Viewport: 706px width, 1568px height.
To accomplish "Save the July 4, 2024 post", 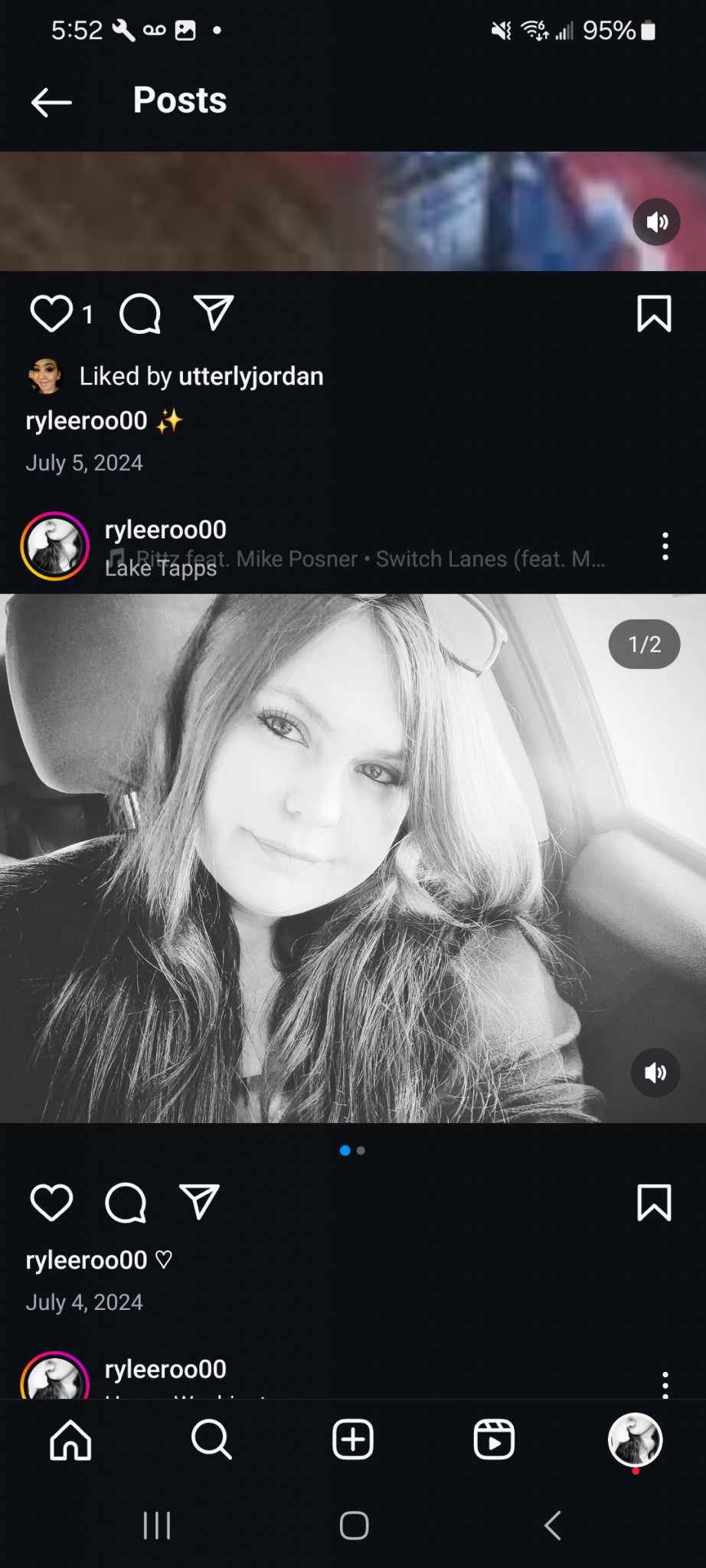I will pos(654,1202).
